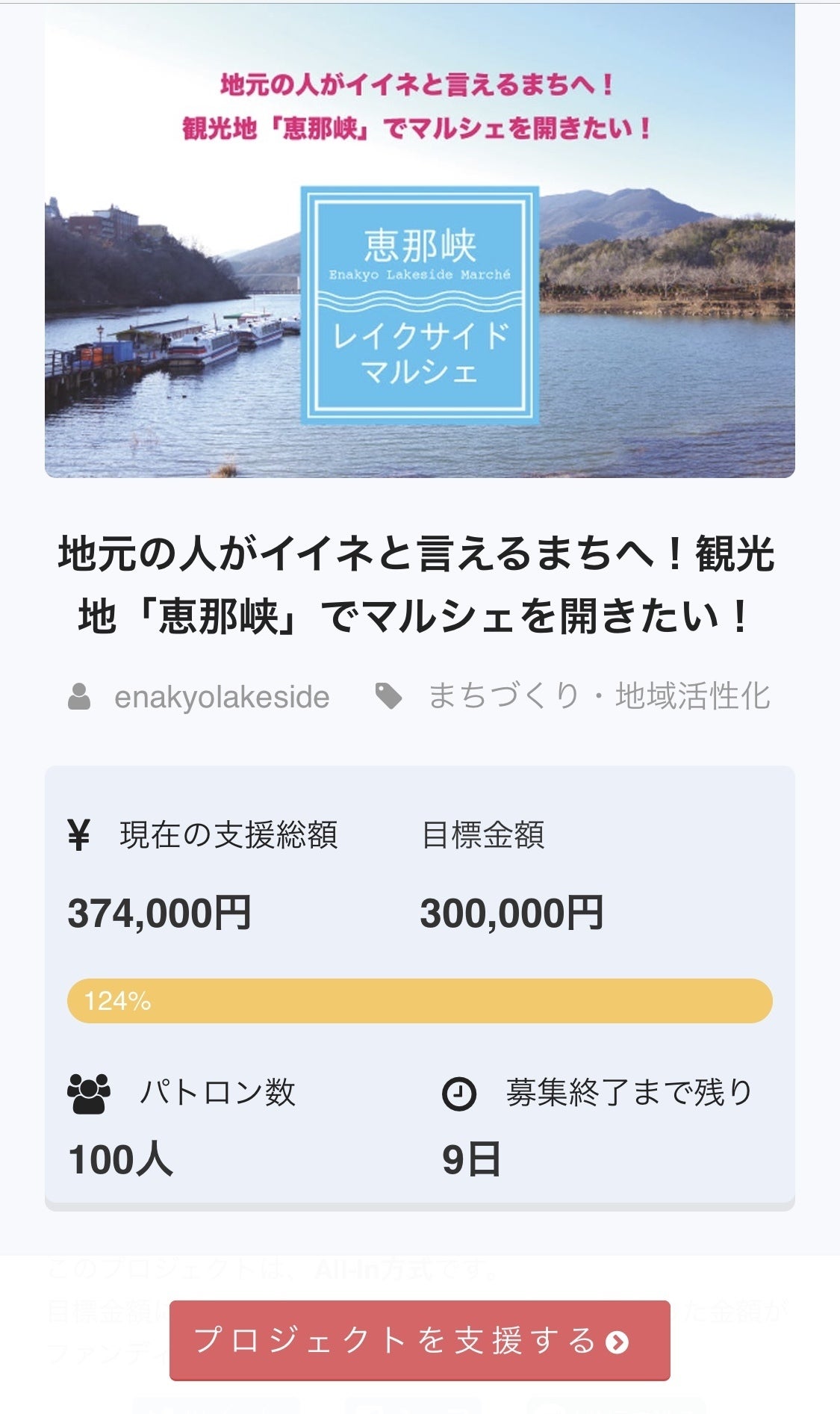Viewport: 840px width, 1414px height.
Task: Open the enakyolakeside owner profile
Action: 221,697
